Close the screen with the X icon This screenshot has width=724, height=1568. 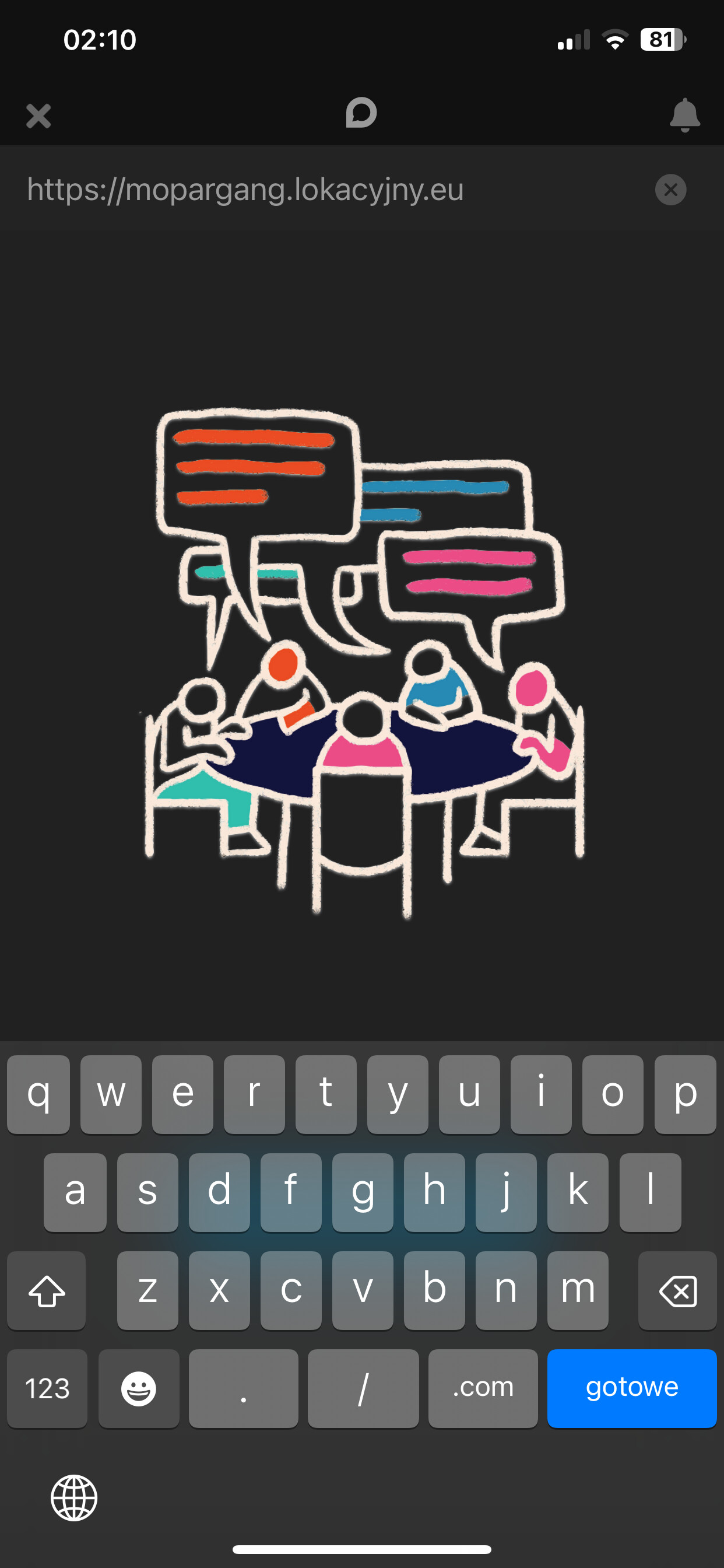38,116
